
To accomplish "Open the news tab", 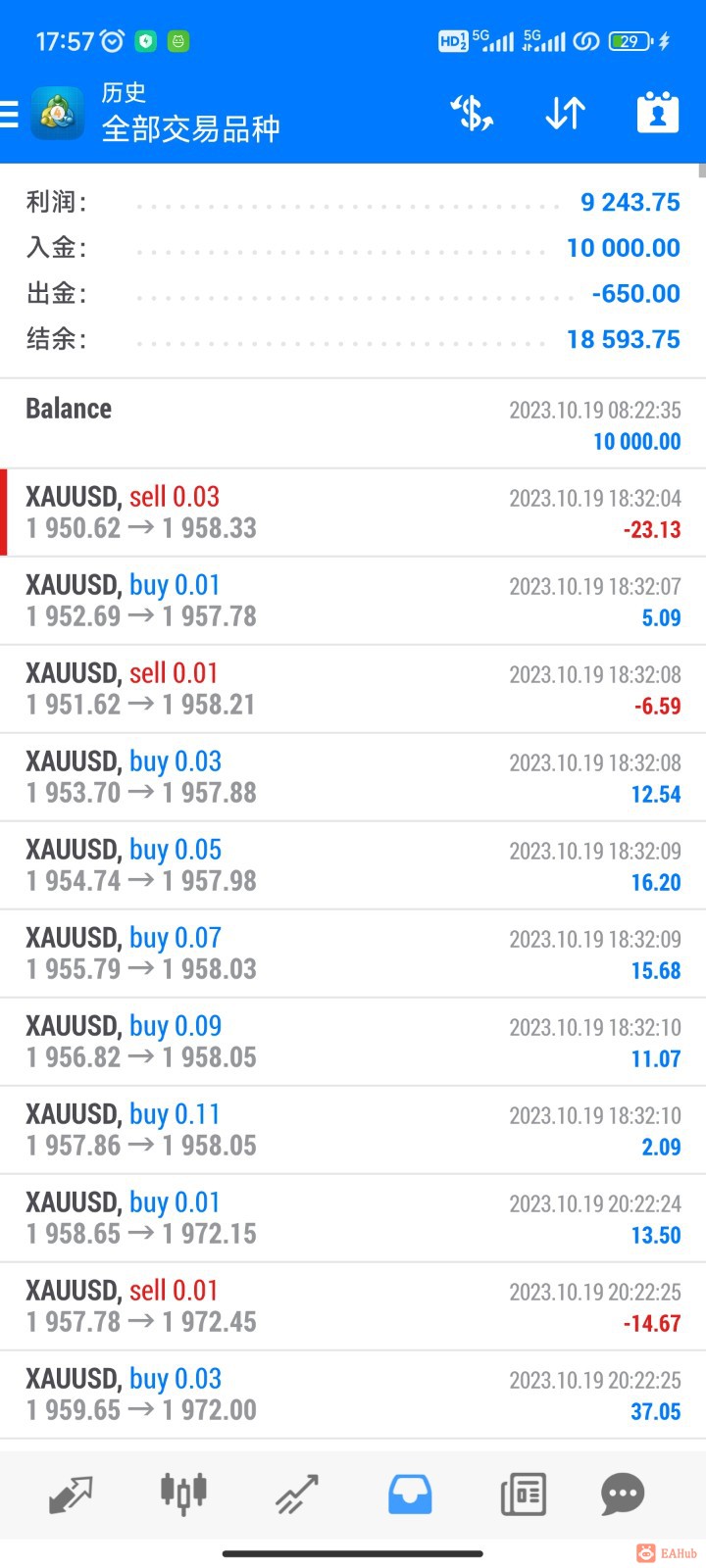I will [523, 1494].
